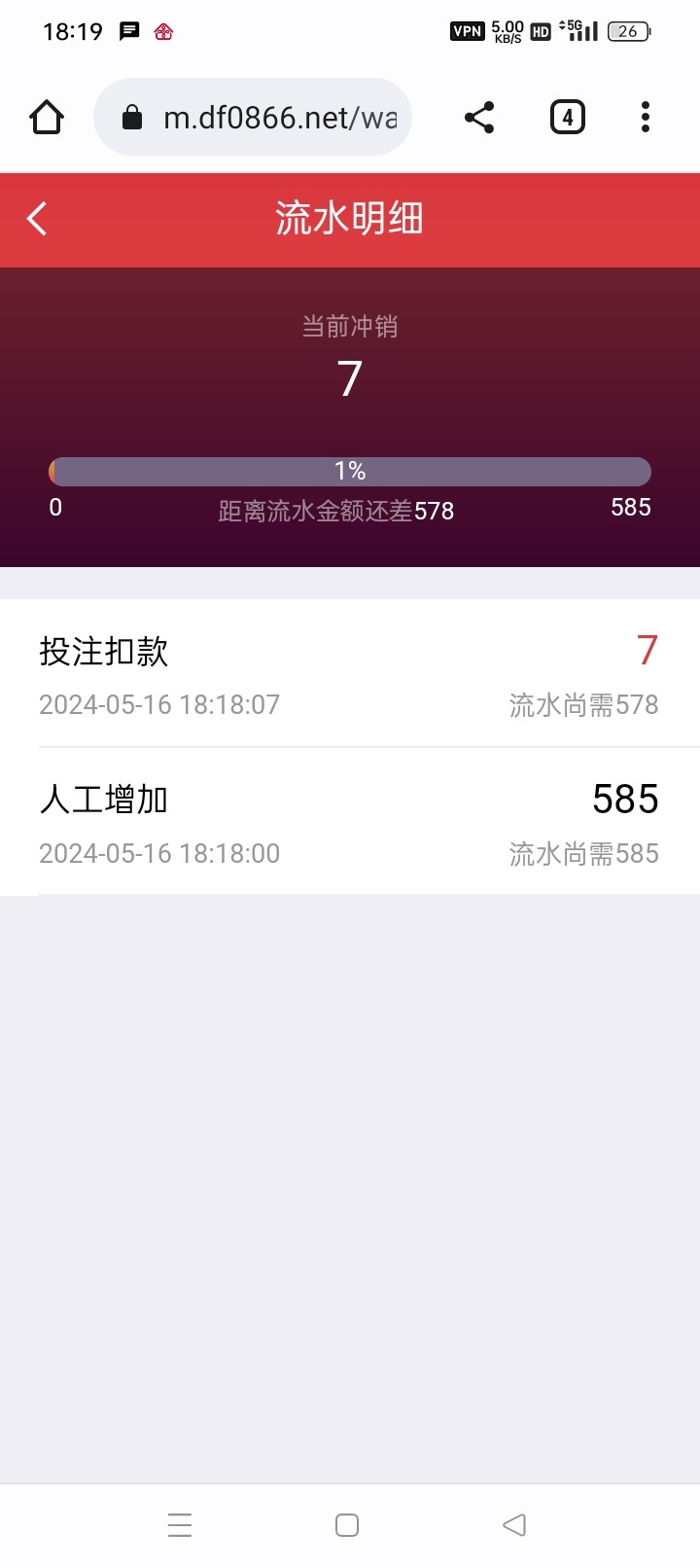Tap the 1% progress bar
The image size is (700, 1568).
350,471
